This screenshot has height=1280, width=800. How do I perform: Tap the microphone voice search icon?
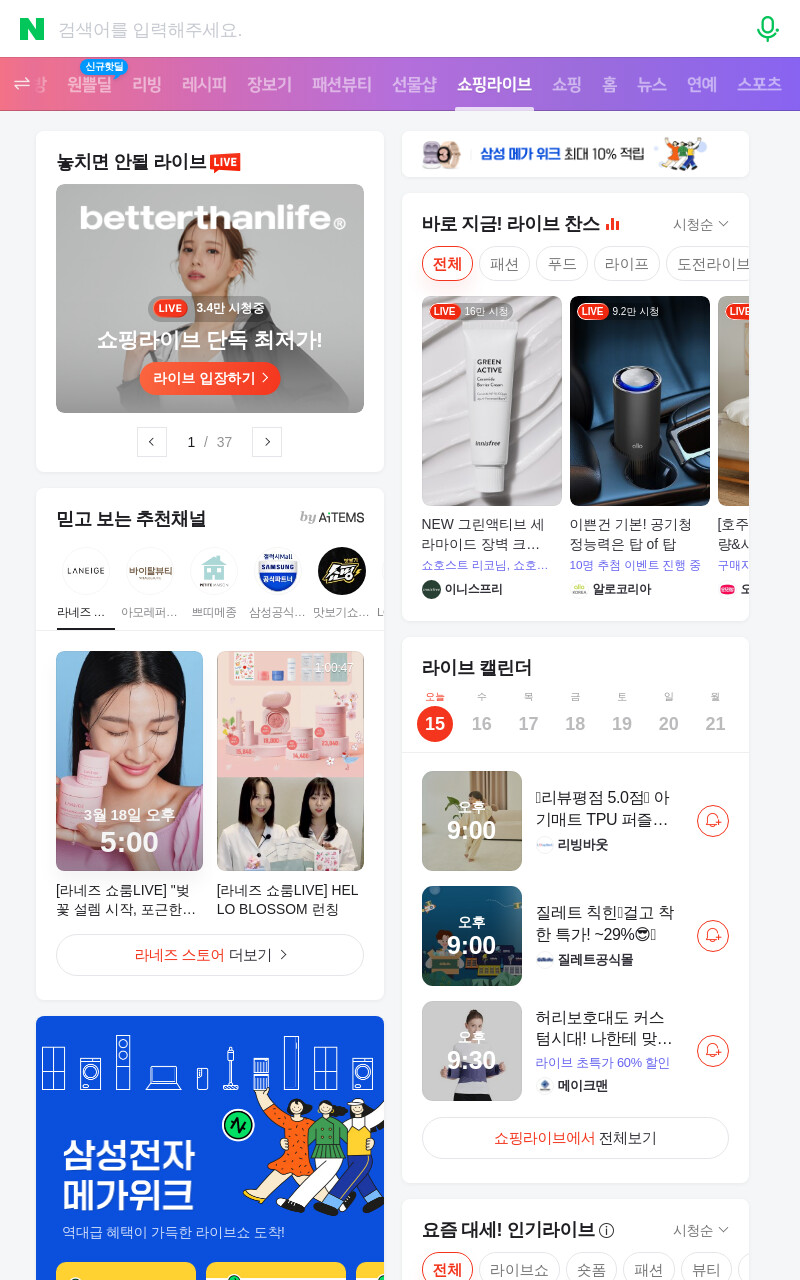click(x=767, y=29)
